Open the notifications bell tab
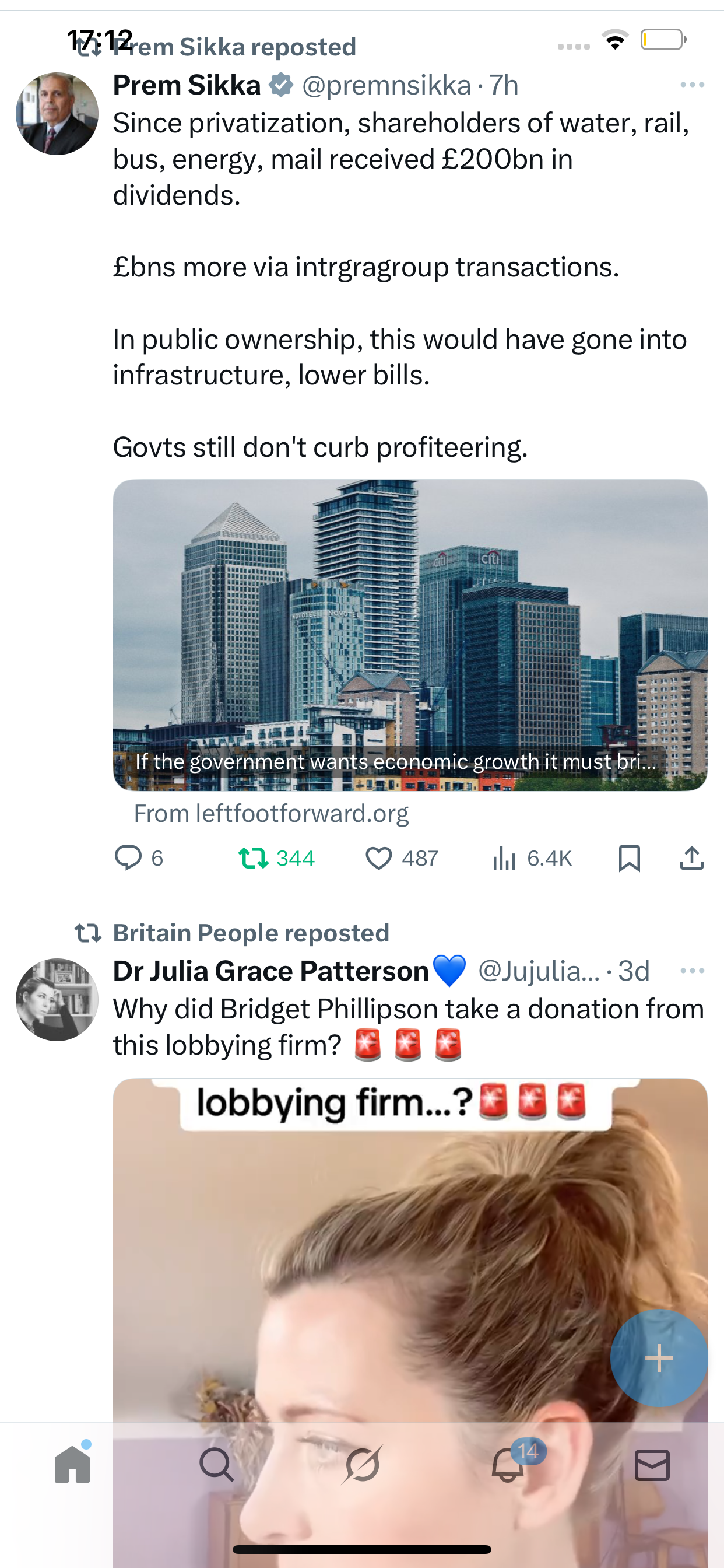Image resolution: width=724 pixels, height=1568 pixels. pos(507,1465)
